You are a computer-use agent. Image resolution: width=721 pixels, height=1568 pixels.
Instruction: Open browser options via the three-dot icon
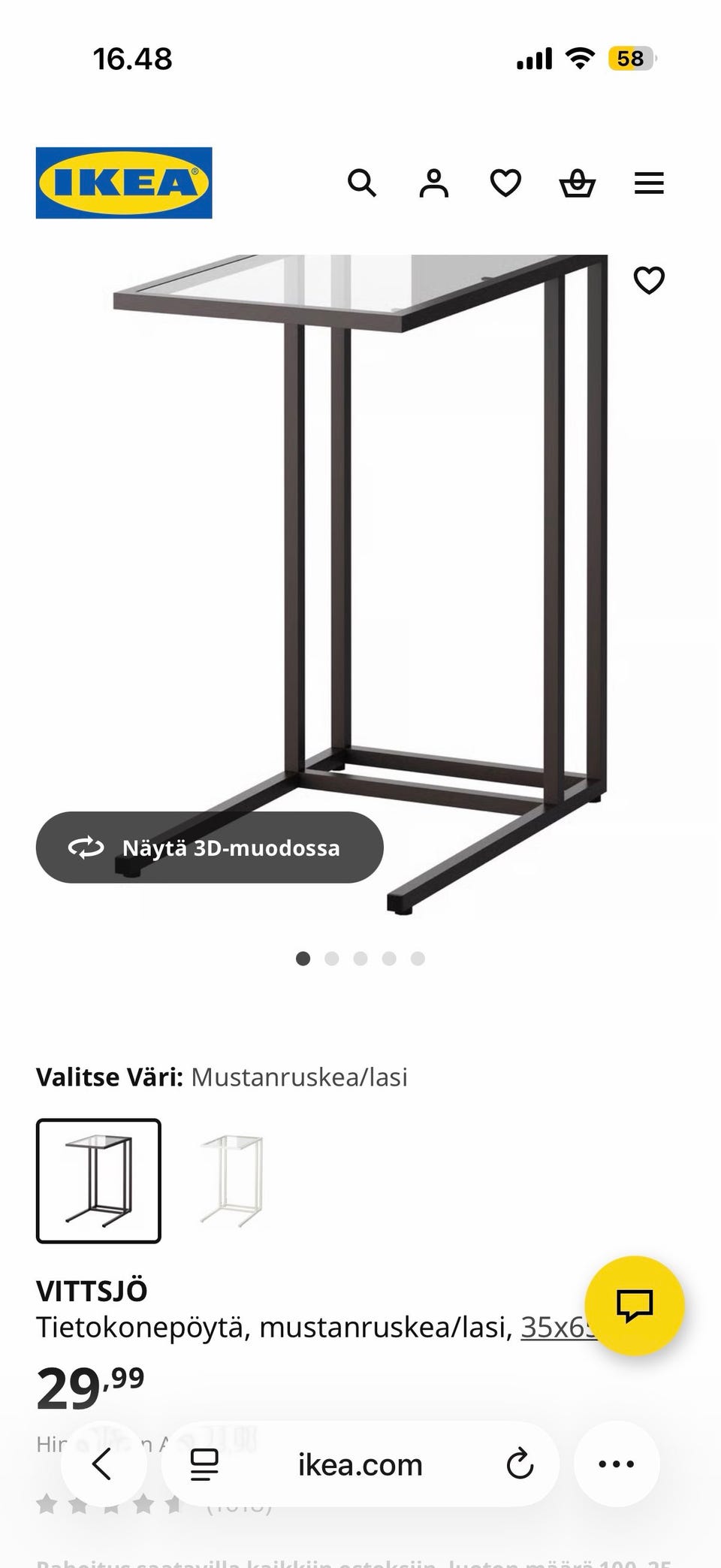[x=616, y=1464]
